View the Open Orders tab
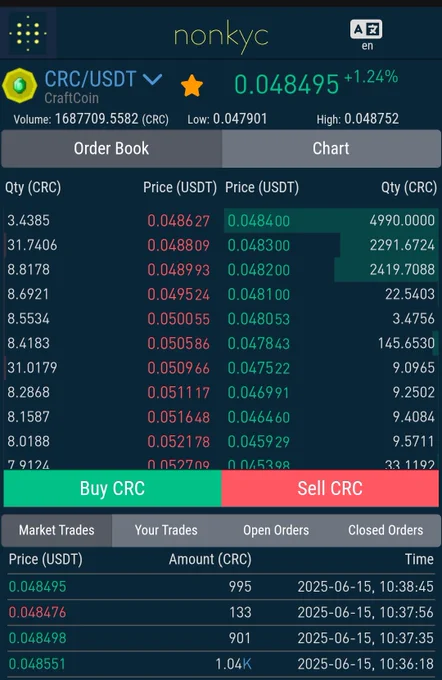This screenshot has height=680, width=442. [x=276, y=530]
